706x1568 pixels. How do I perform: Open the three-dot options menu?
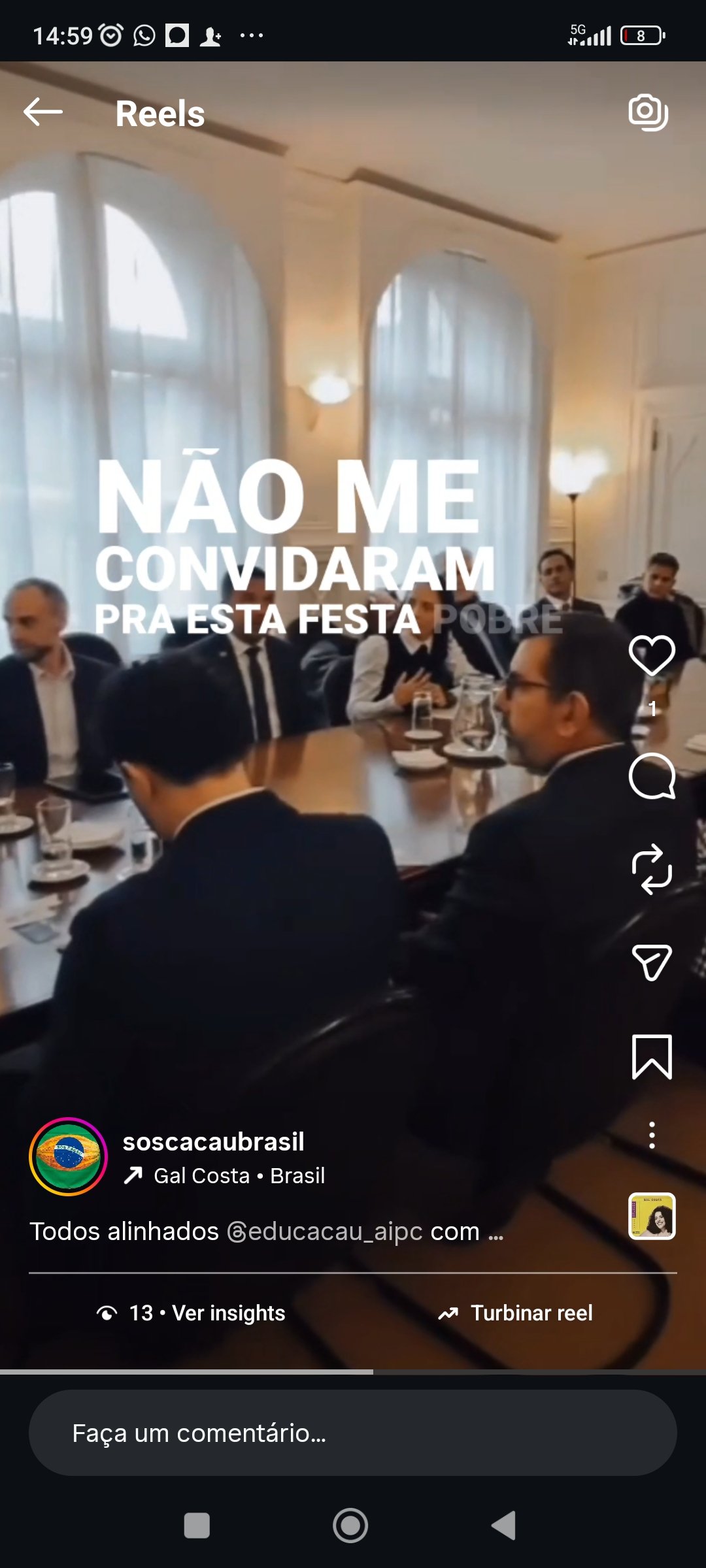tap(652, 1135)
